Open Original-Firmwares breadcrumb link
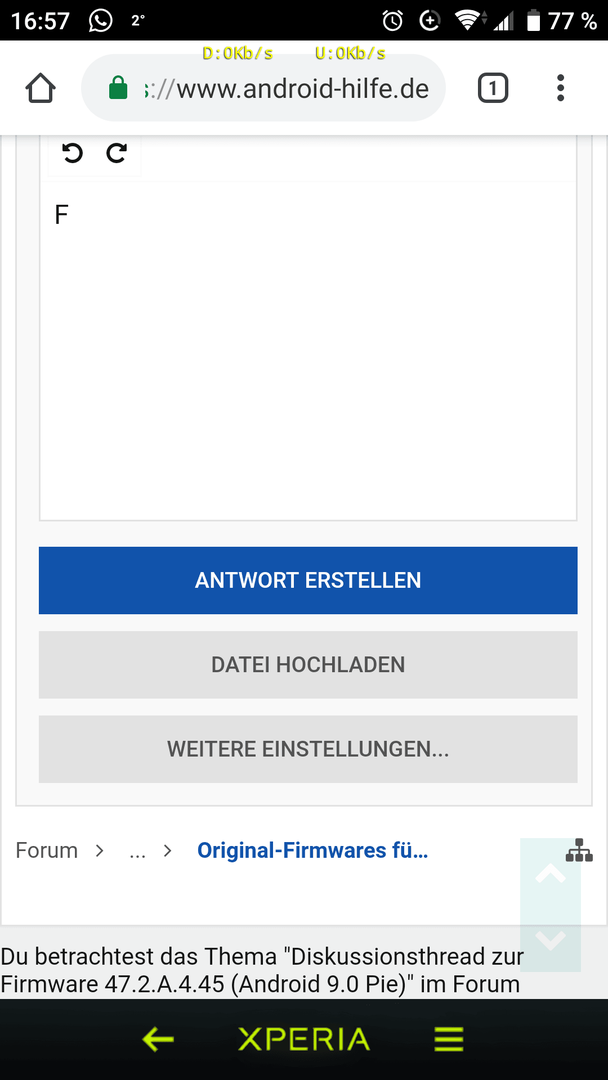The image size is (608, 1080). [x=312, y=851]
